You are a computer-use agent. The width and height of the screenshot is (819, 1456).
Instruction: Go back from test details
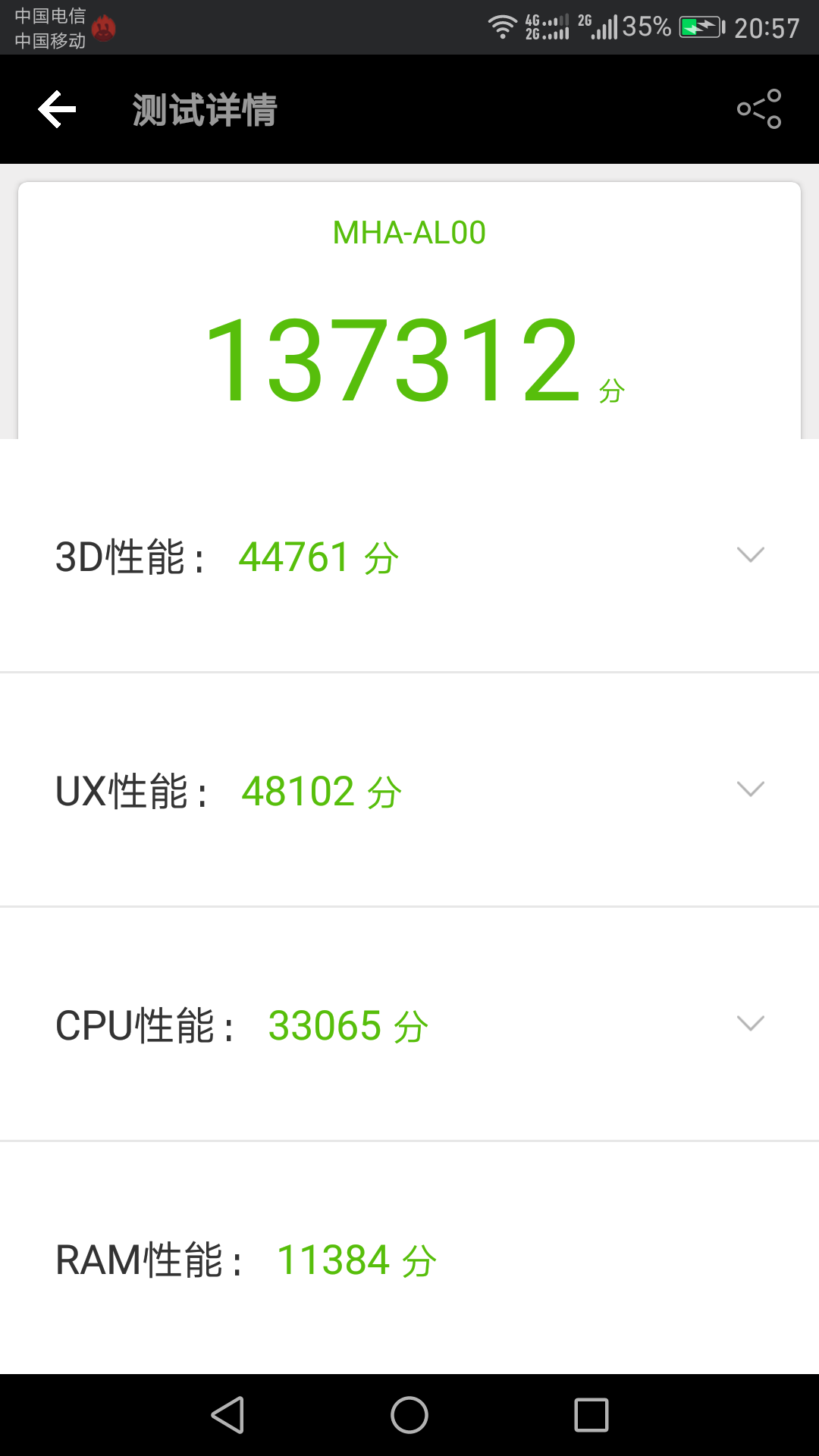pyautogui.click(x=57, y=109)
